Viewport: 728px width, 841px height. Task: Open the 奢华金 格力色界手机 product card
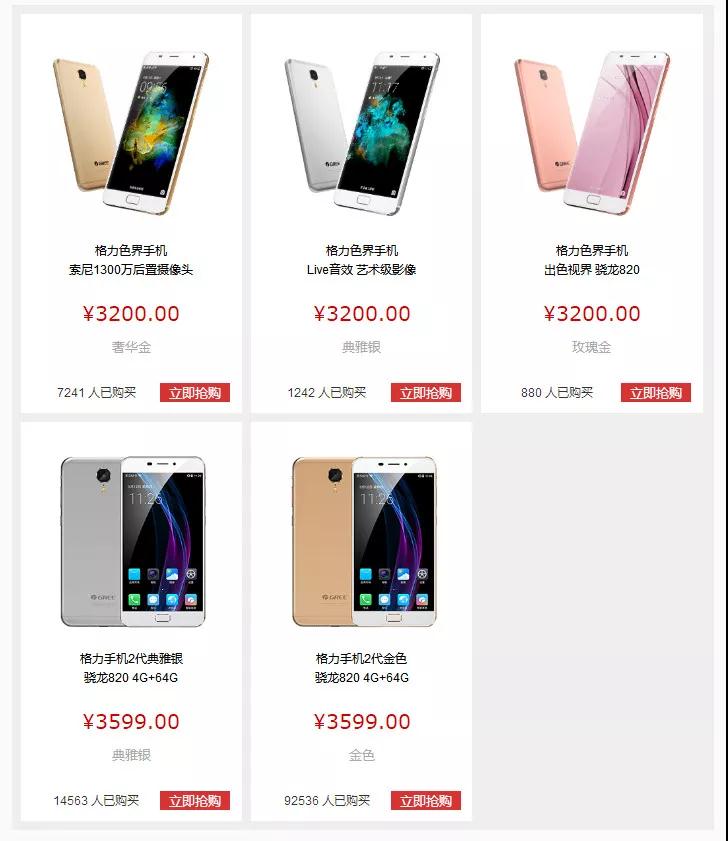click(x=131, y=130)
